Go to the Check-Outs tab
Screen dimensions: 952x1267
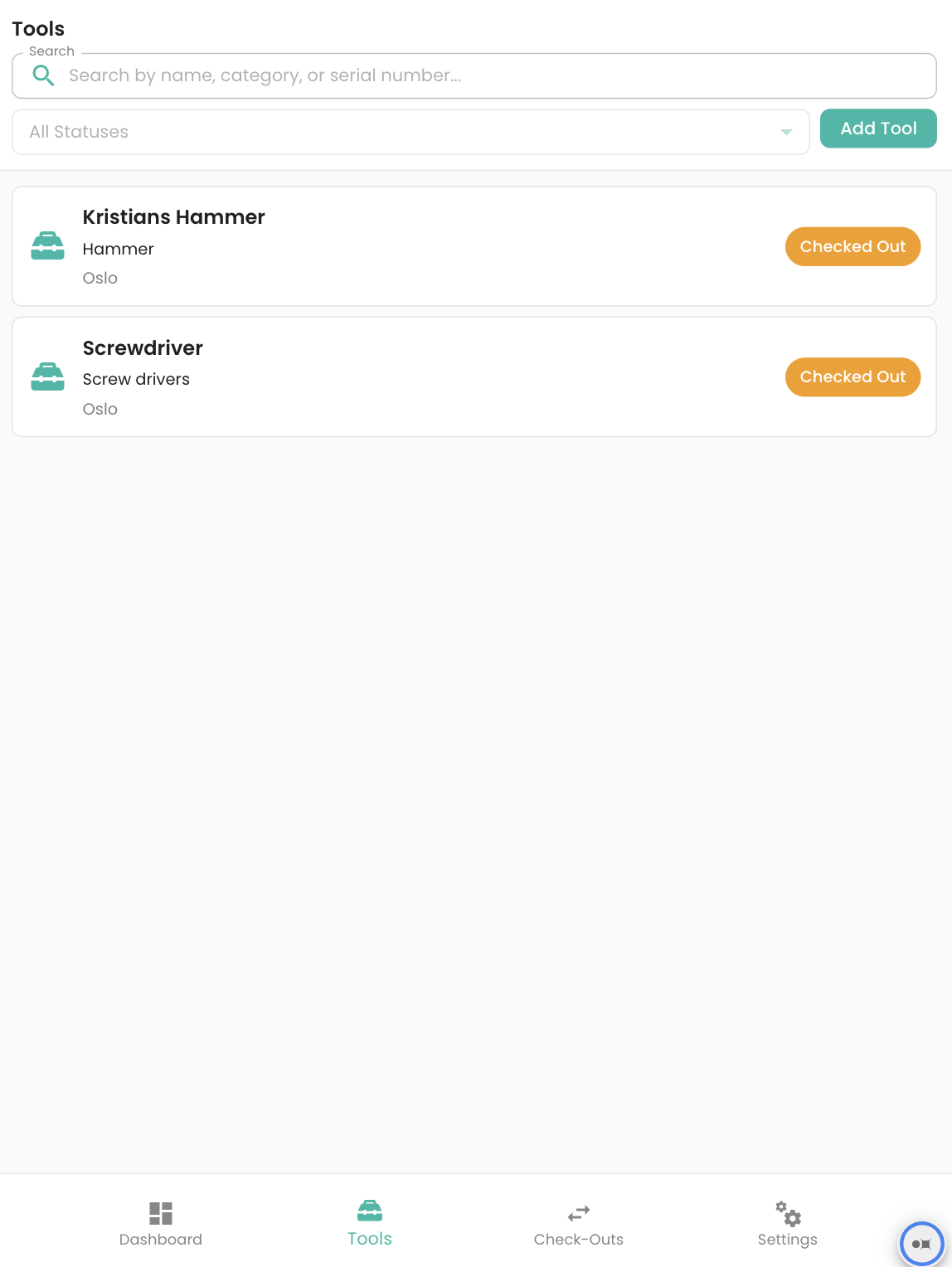tap(579, 1224)
